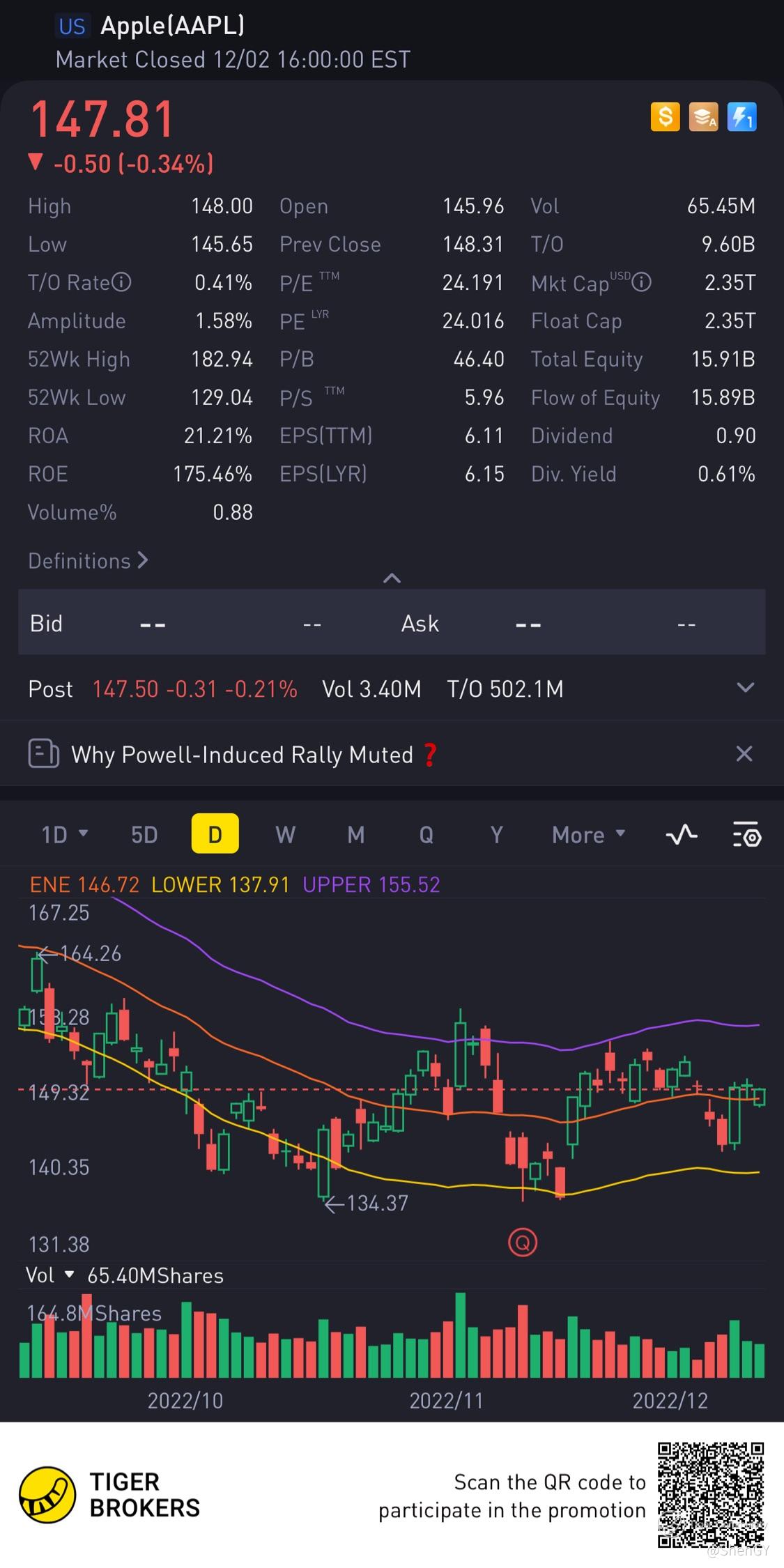Select the D daily chart tab
Image resolution: width=784 pixels, height=1568 pixels.
tap(215, 833)
